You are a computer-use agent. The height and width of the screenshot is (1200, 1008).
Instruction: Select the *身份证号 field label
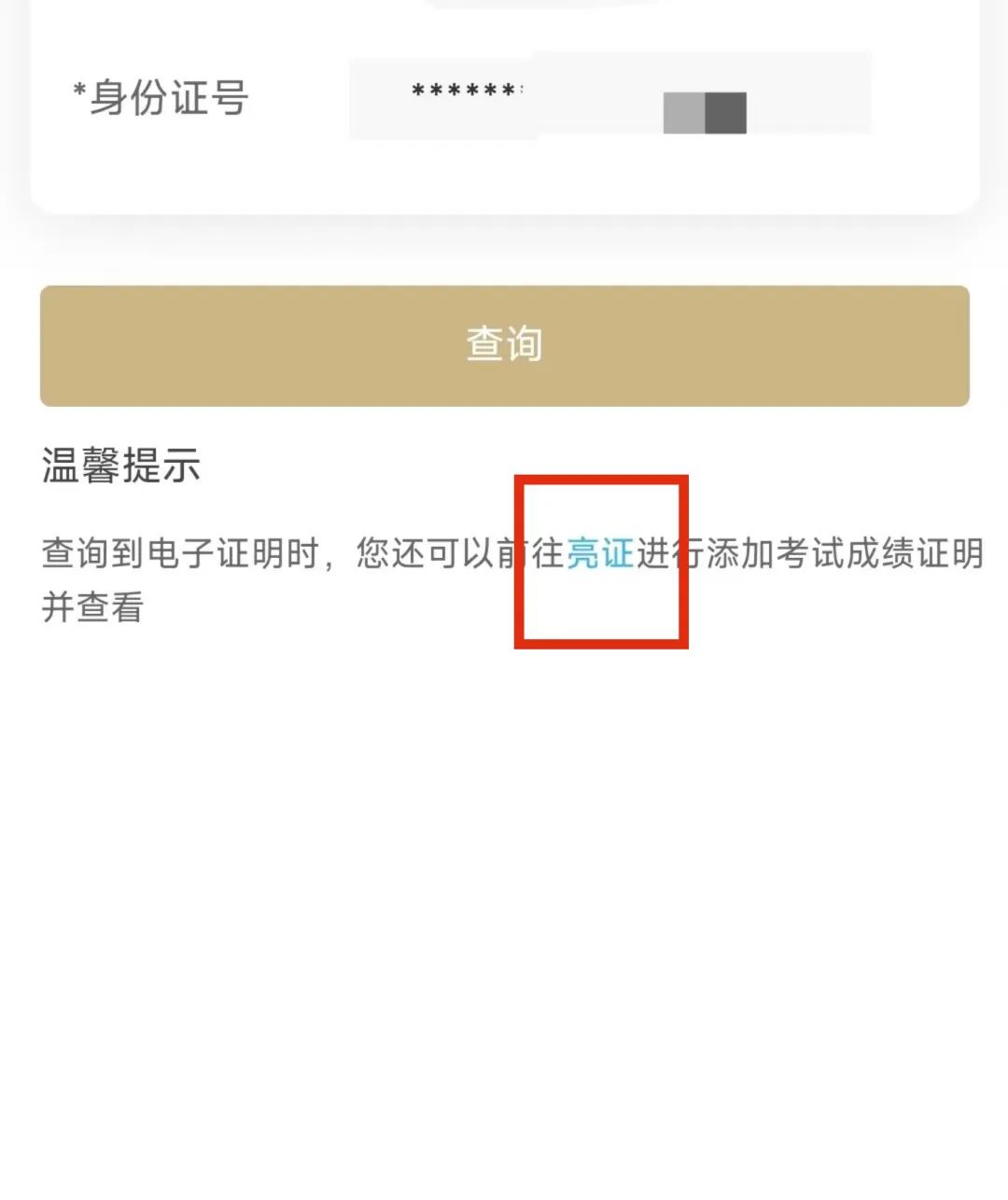click(x=161, y=96)
